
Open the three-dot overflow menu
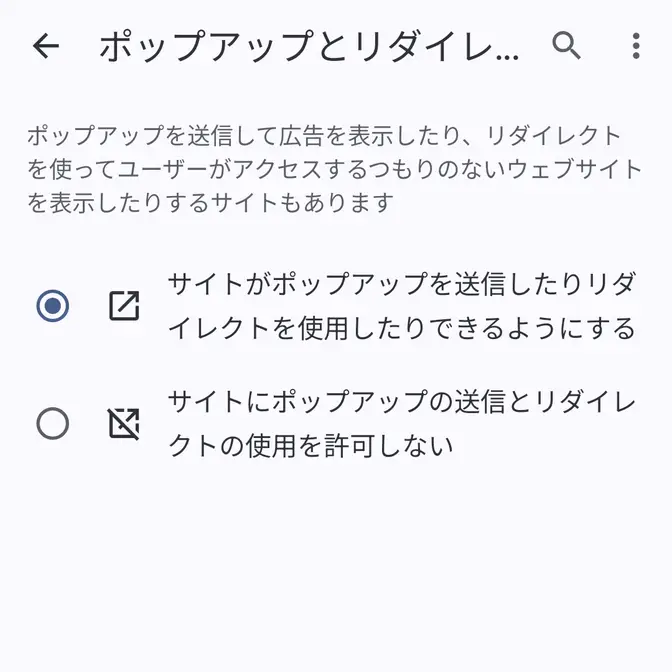pos(636,46)
